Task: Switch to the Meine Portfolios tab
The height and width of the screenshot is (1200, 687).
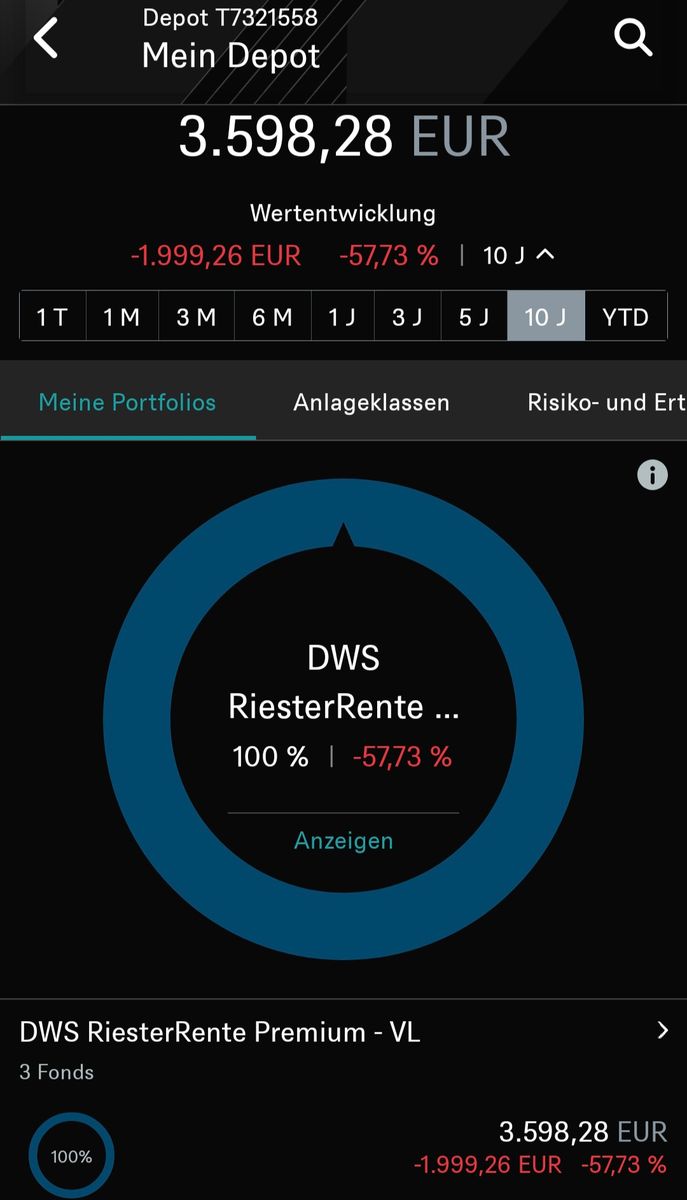Action: 127,402
